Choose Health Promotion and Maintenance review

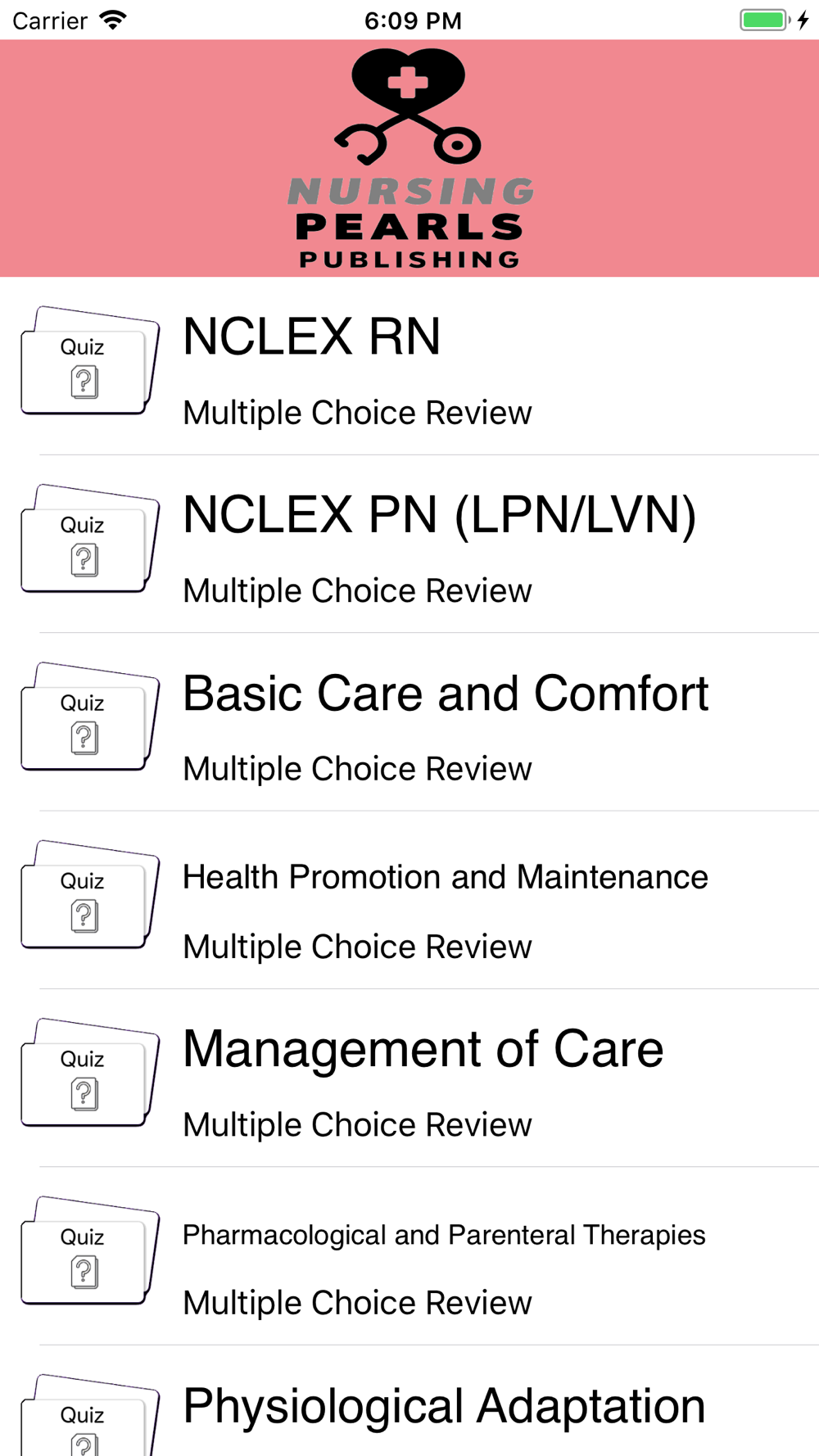tap(409, 900)
